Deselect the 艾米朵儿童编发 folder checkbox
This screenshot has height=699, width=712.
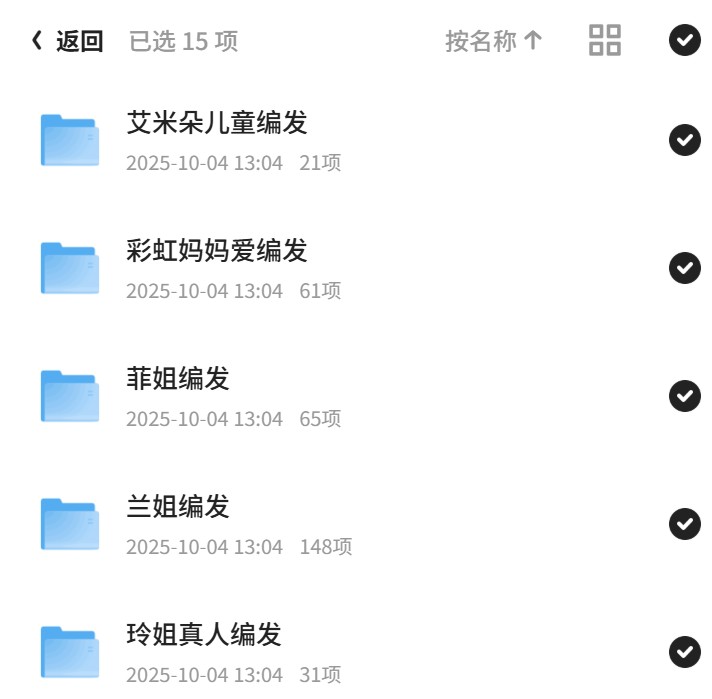[685, 140]
